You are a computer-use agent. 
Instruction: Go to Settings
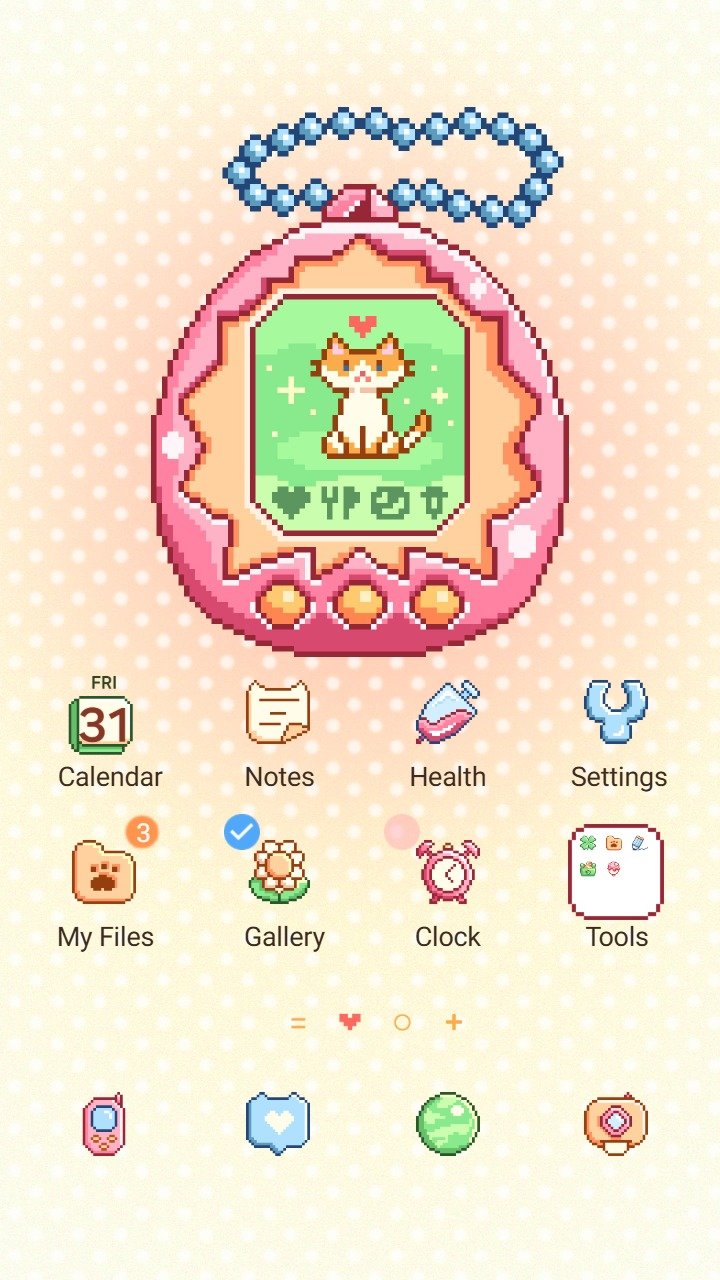pos(617,713)
